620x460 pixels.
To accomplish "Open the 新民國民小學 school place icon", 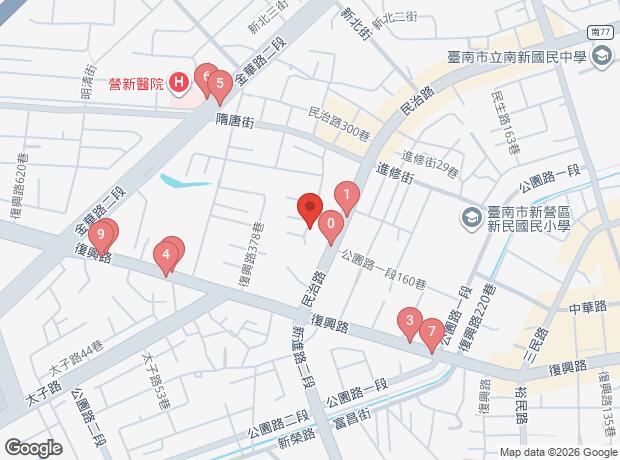I will click(x=471, y=218).
